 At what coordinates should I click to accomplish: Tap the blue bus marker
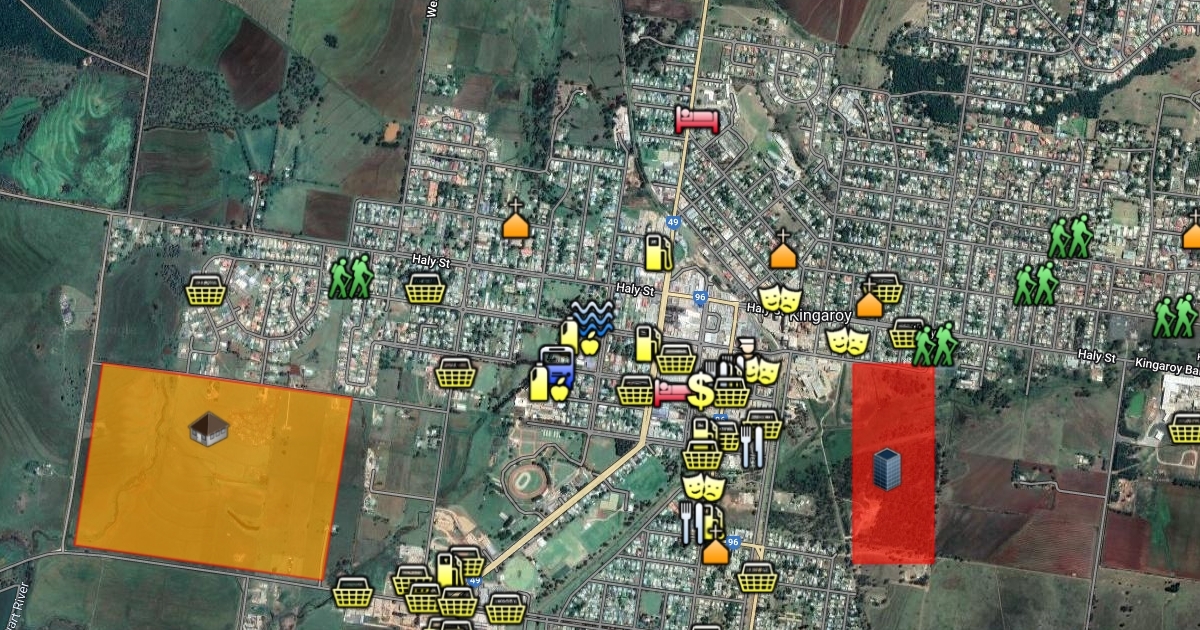[556, 361]
